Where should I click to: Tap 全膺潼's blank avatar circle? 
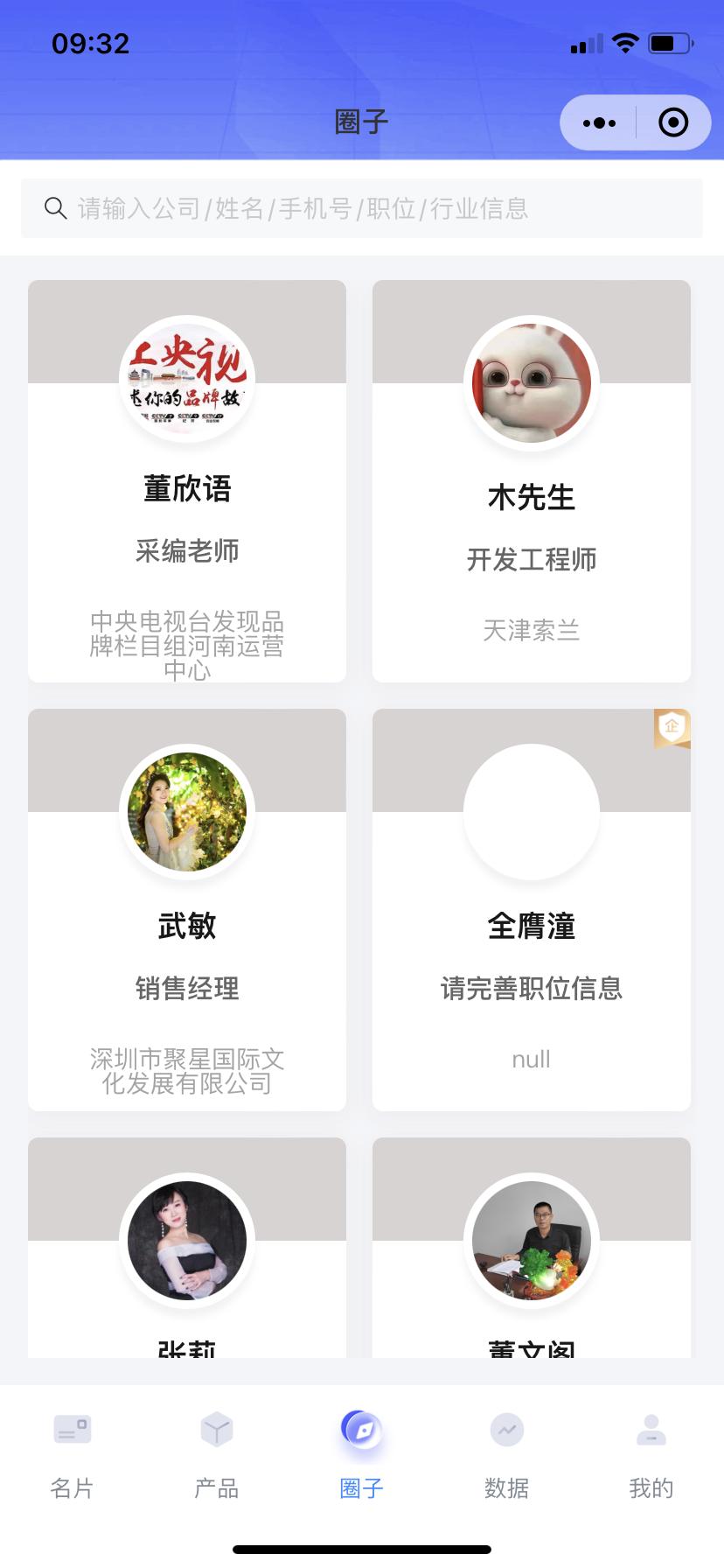[x=531, y=811]
